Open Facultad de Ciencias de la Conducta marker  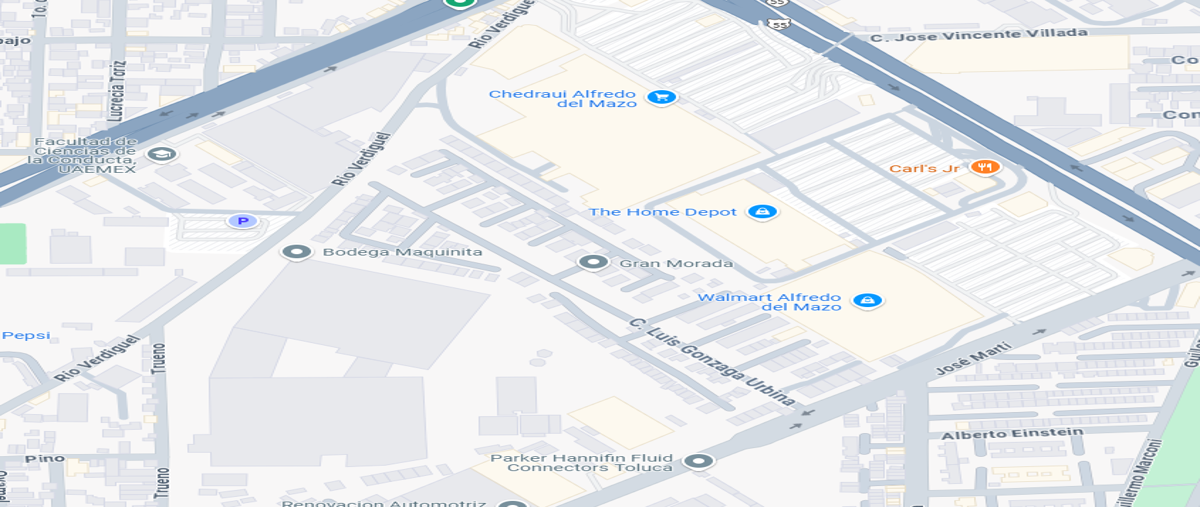pos(160,154)
